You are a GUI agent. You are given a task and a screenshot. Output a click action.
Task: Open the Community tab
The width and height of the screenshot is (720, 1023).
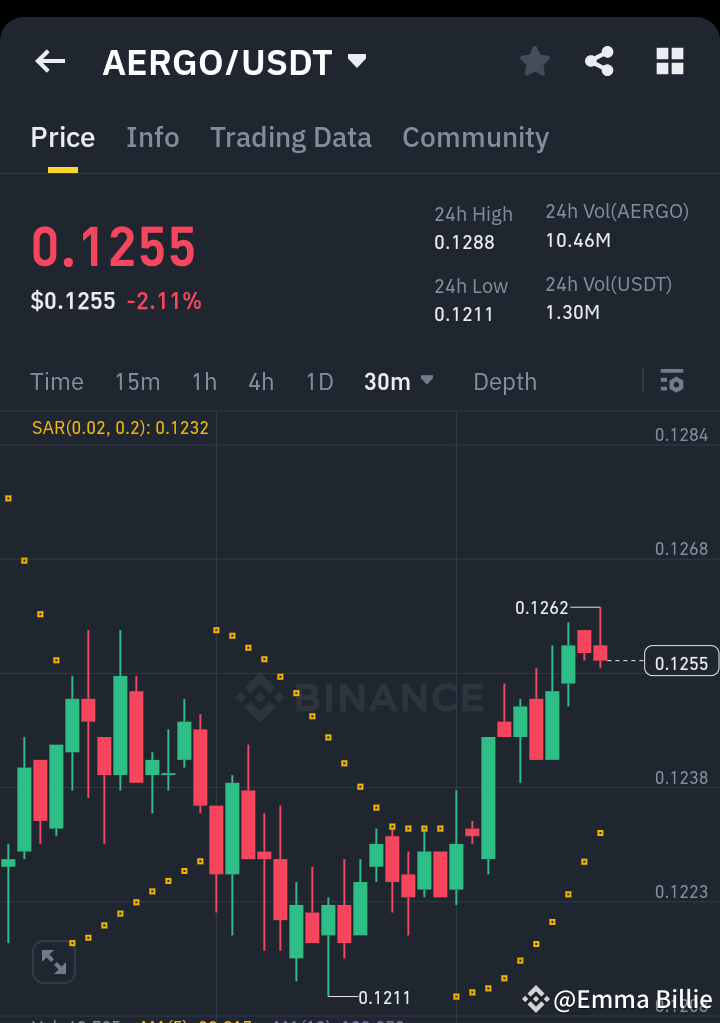coord(475,137)
